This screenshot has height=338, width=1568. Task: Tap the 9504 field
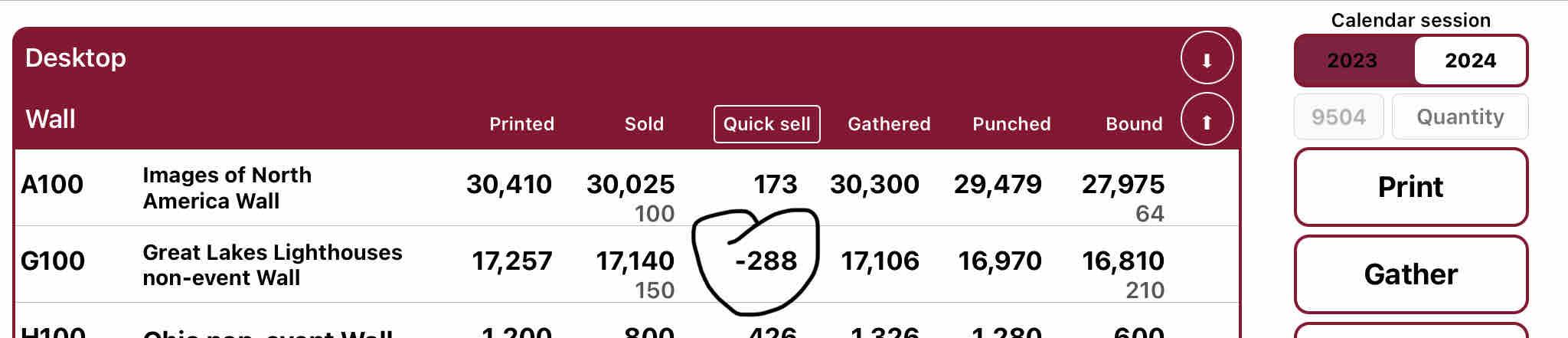(1338, 116)
